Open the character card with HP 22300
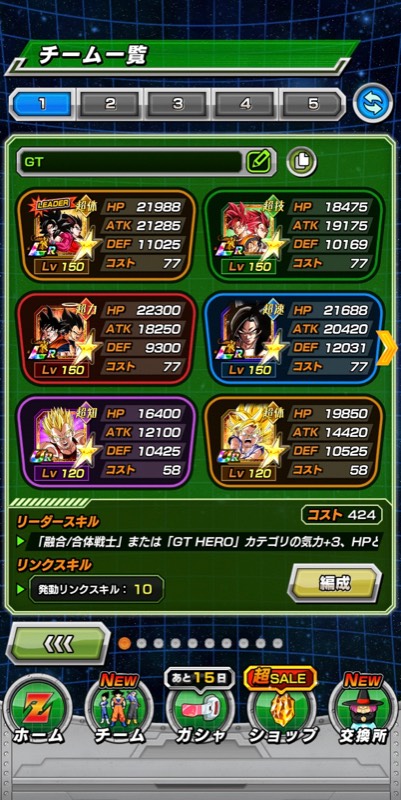 [x=106, y=339]
